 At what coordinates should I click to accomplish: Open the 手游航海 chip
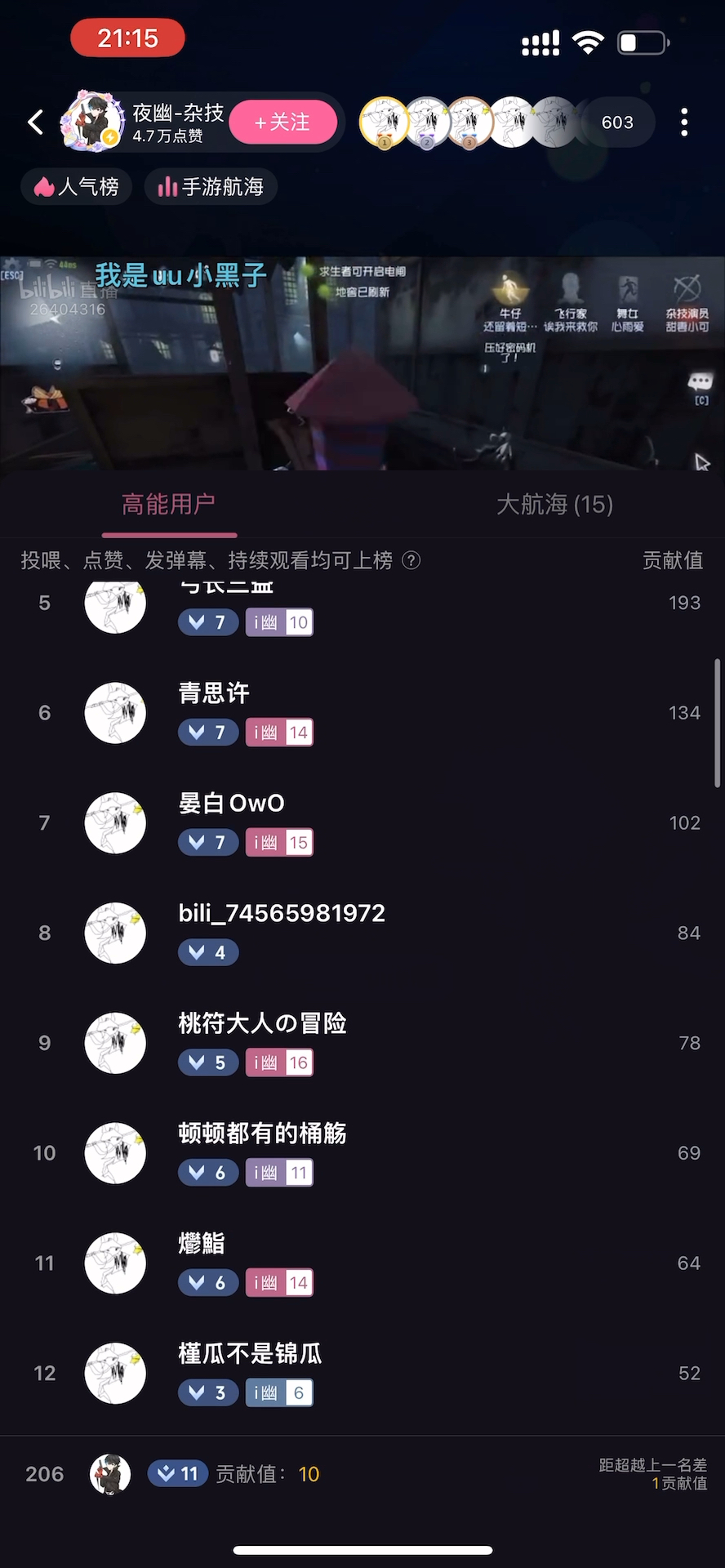[211, 187]
